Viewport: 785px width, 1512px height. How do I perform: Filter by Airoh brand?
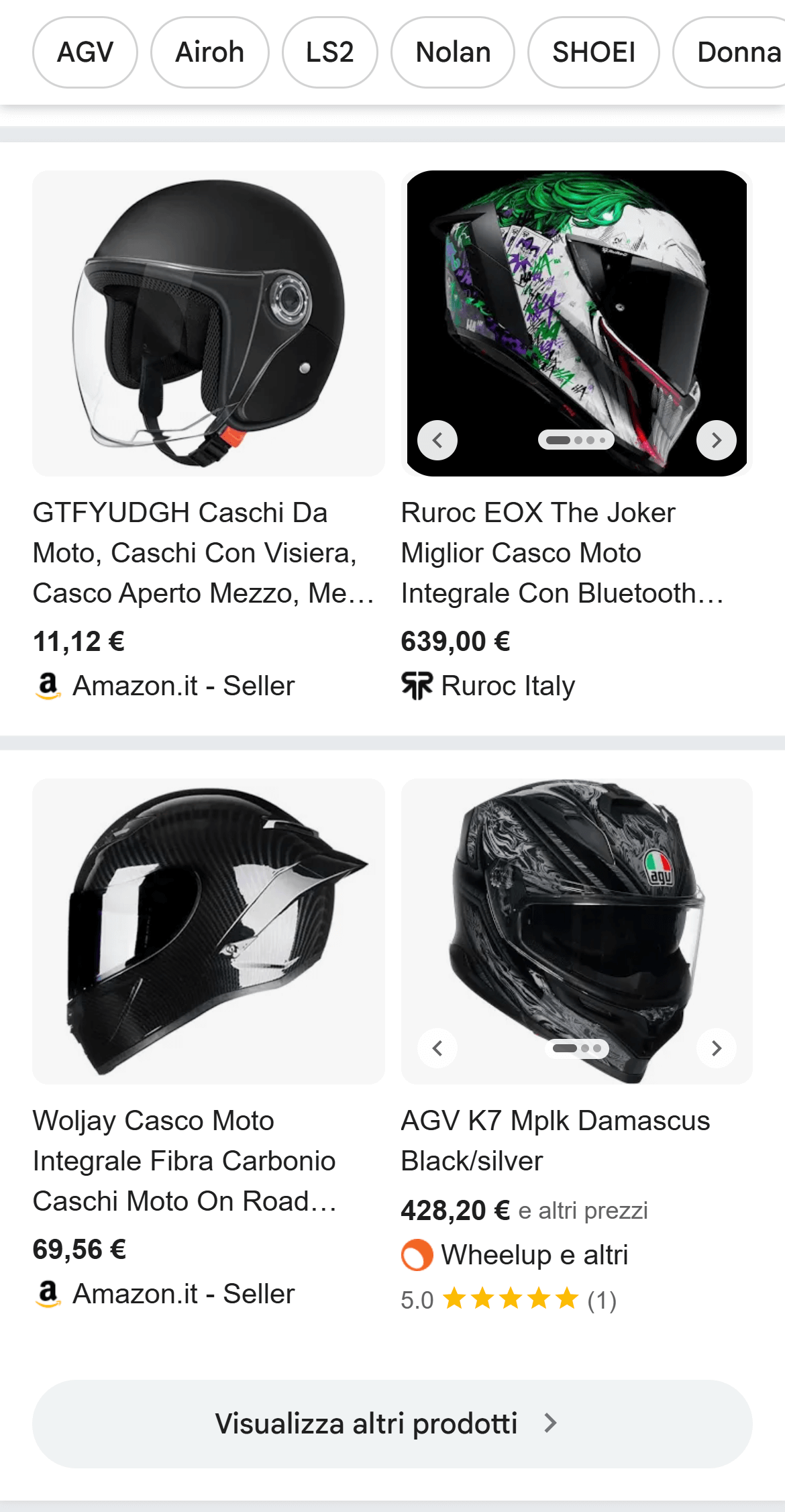point(209,52)
